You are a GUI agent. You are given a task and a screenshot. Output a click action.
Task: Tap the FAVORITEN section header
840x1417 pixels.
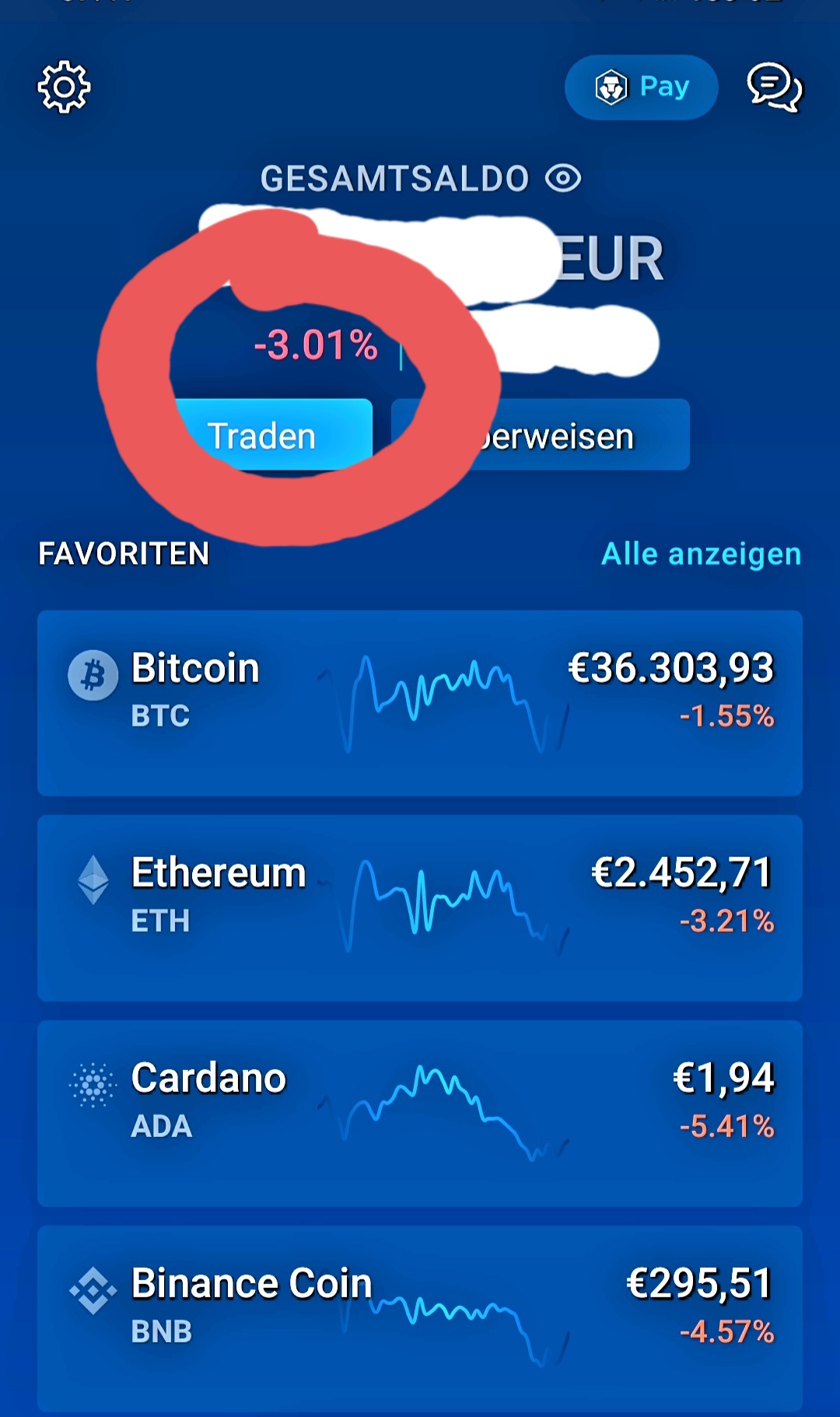[x=124, y=554]
